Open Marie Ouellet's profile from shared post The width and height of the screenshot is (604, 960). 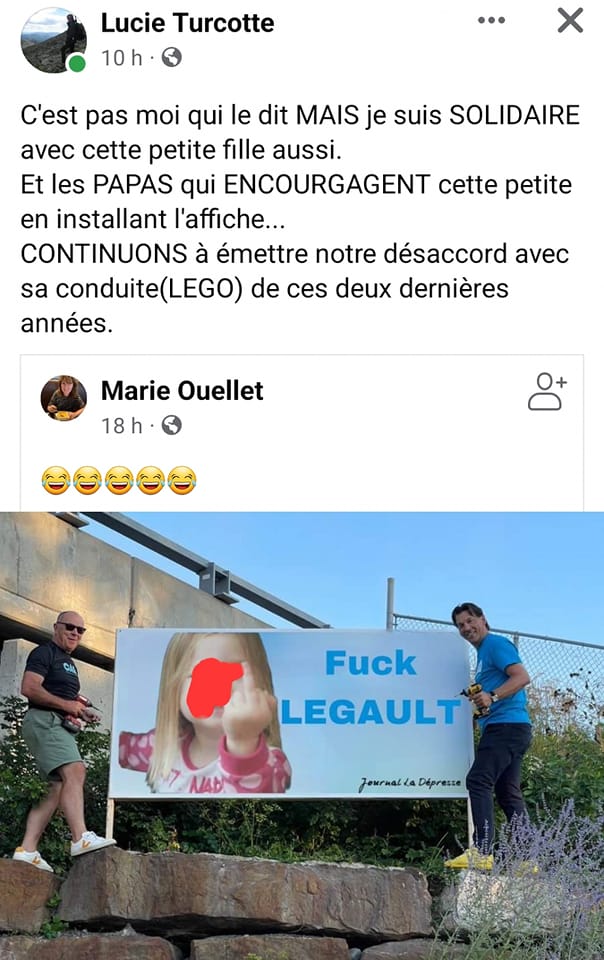click(182, 390)
